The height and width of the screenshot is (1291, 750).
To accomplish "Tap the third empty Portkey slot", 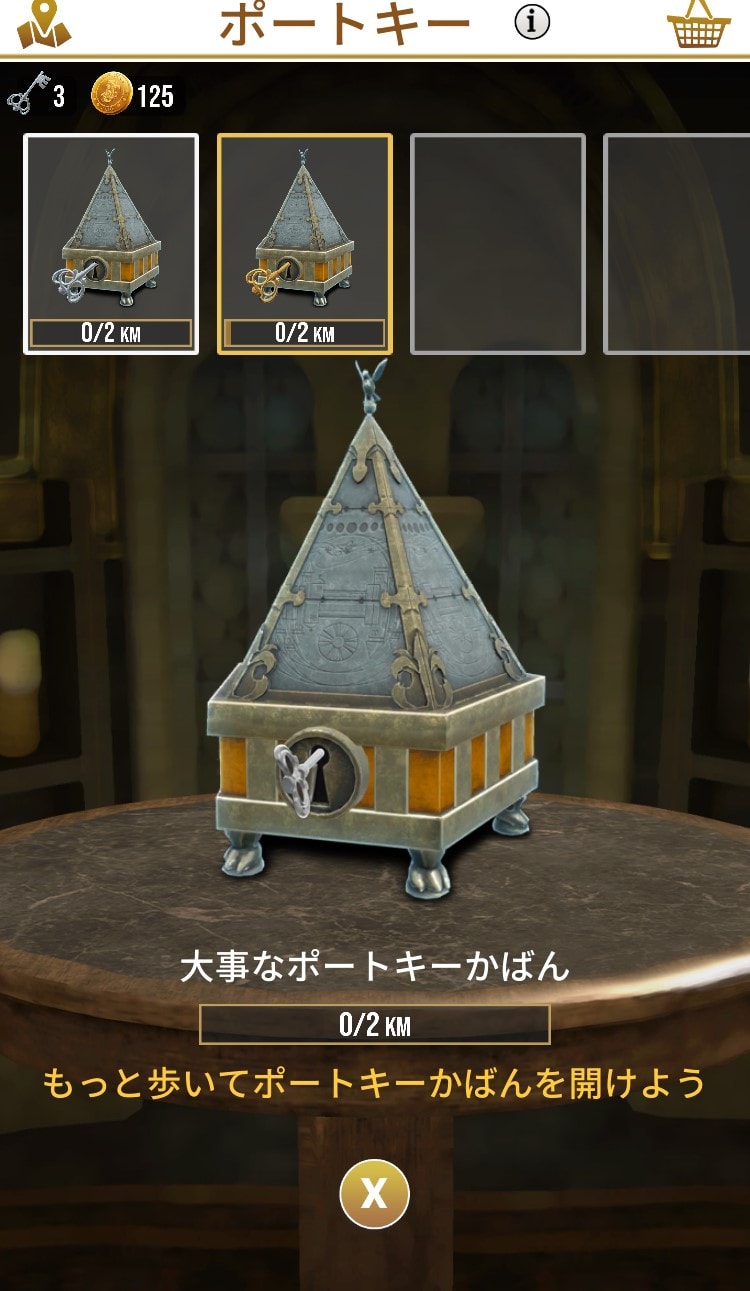I will point(498,244).
